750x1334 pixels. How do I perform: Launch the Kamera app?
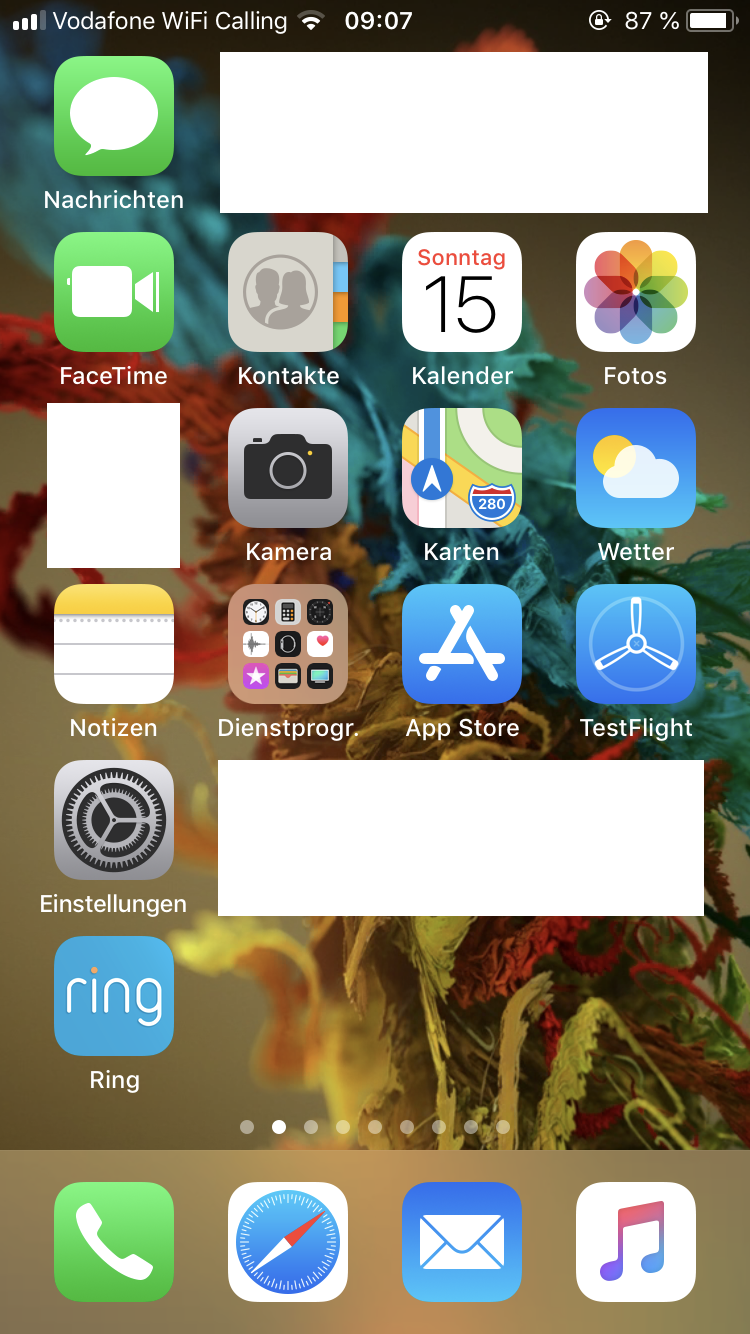(288, 468)
